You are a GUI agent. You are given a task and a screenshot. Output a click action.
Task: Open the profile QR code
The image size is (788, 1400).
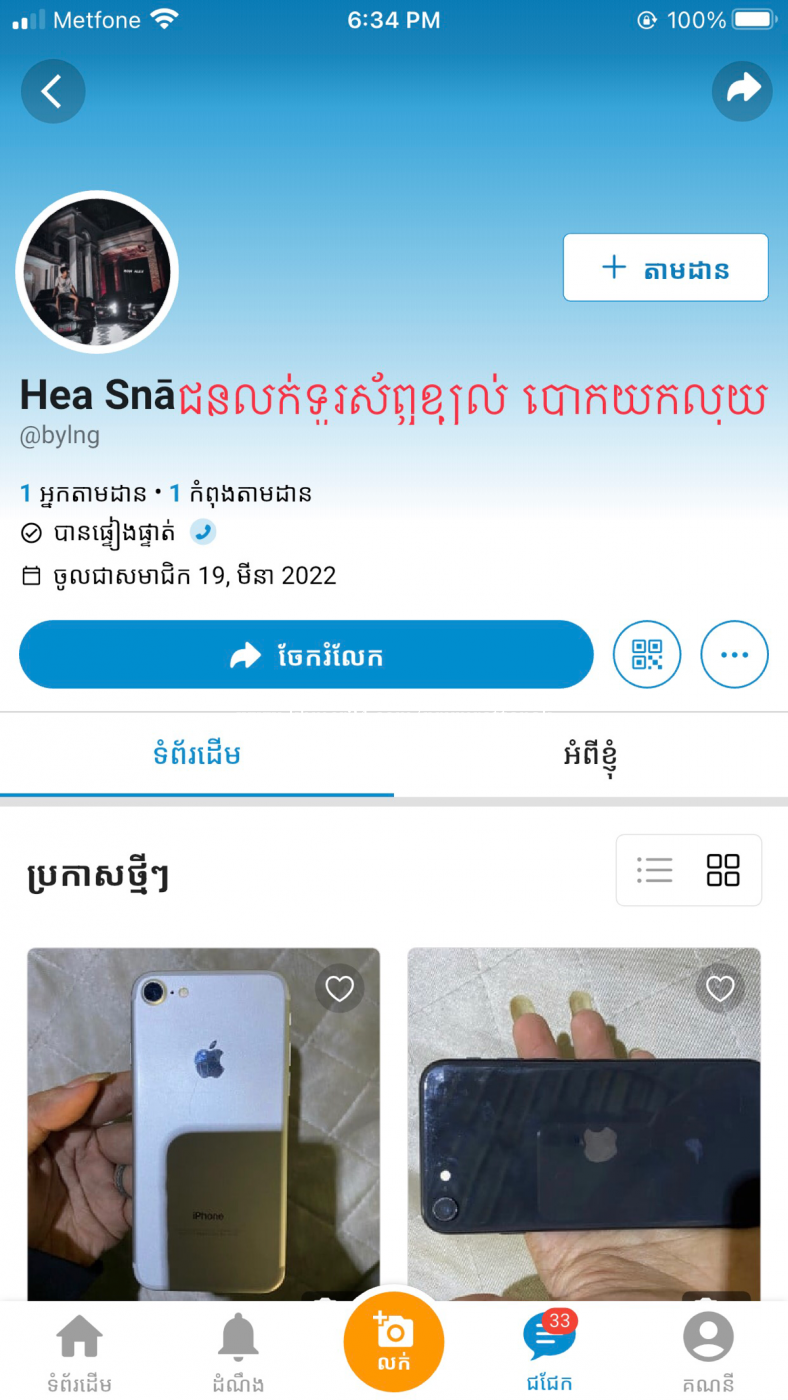[647, 655]
